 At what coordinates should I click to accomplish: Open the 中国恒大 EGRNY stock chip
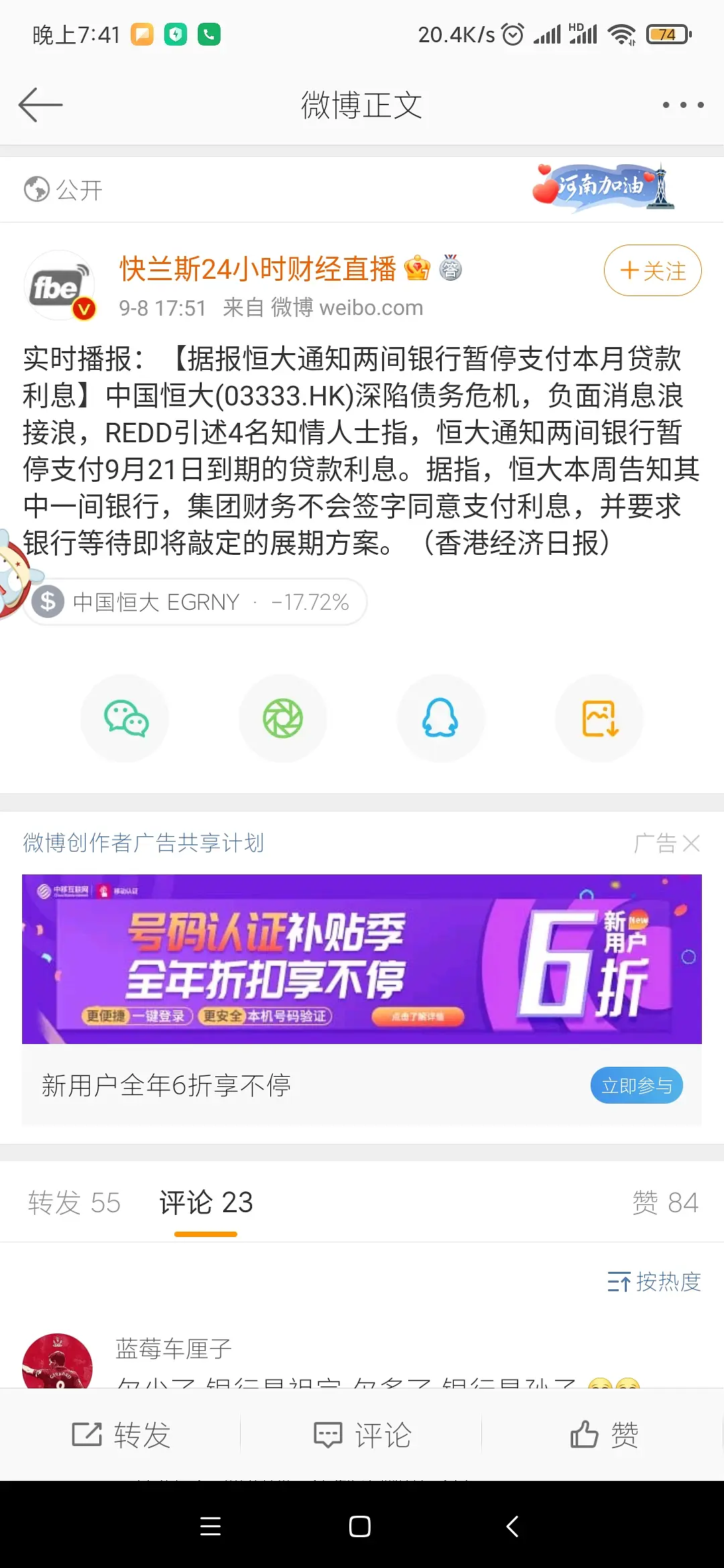196,602
